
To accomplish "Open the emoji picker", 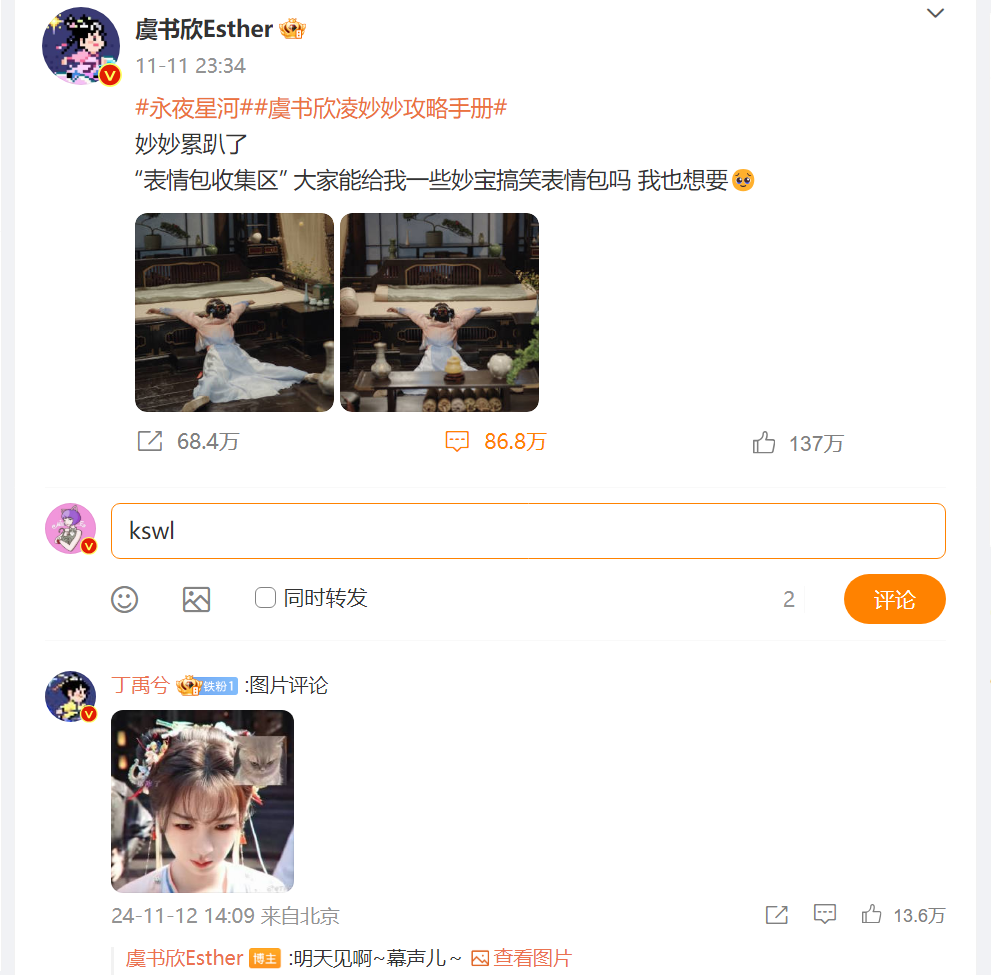I will point(124,599).
